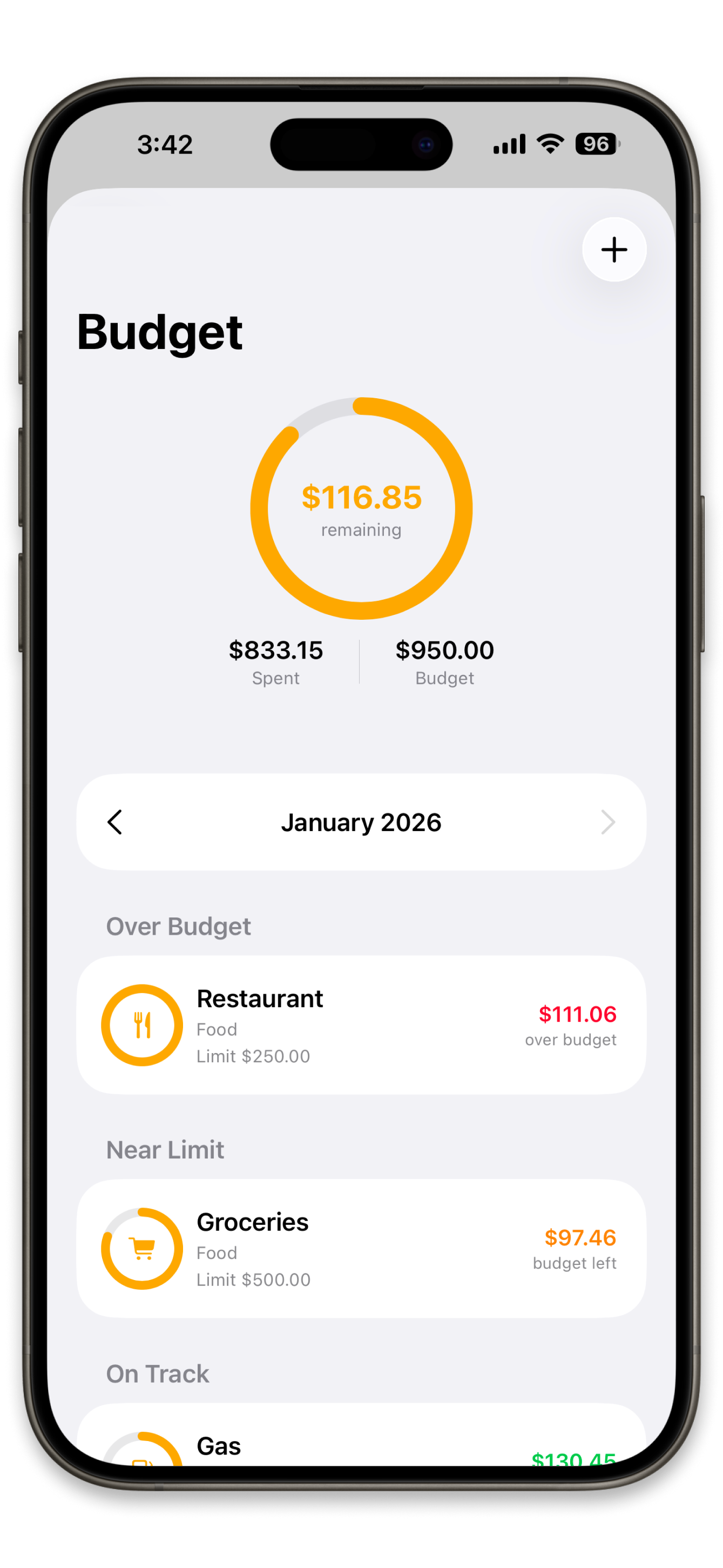
Task: Go to previous month with left chevron
Action: tap(116, 822)
